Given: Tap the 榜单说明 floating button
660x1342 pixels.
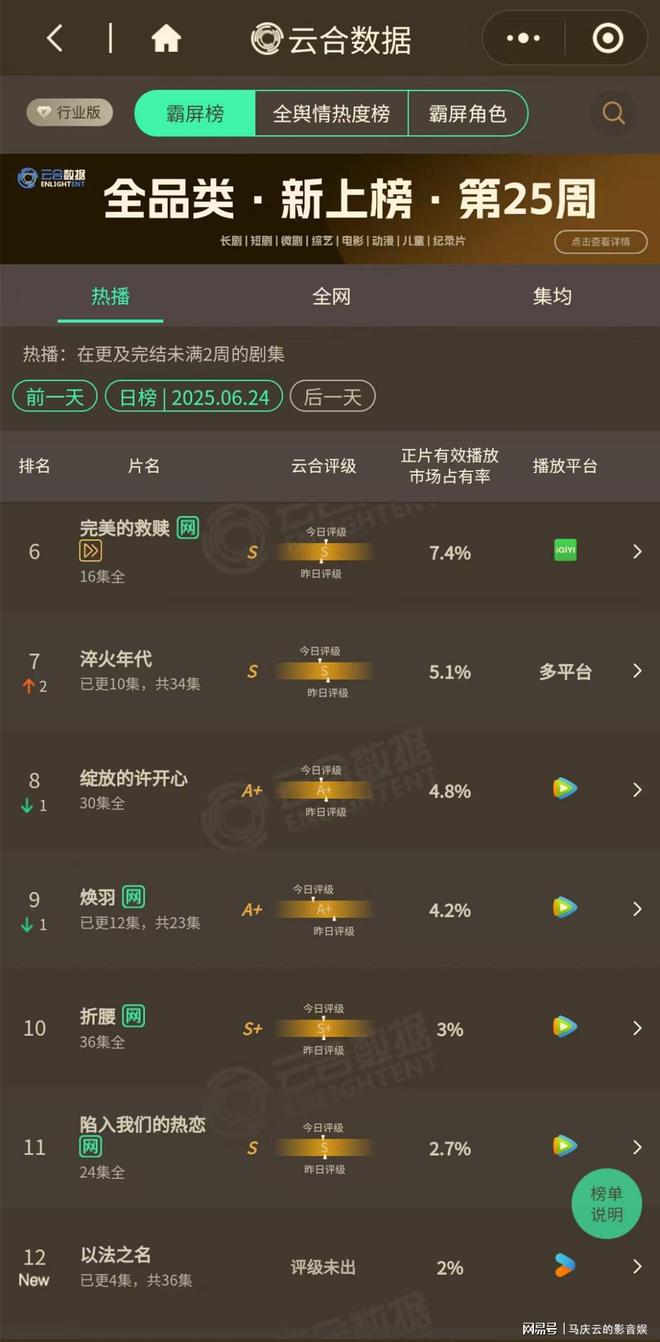Looking at the screenshot, I should [x=606, y=1203].
